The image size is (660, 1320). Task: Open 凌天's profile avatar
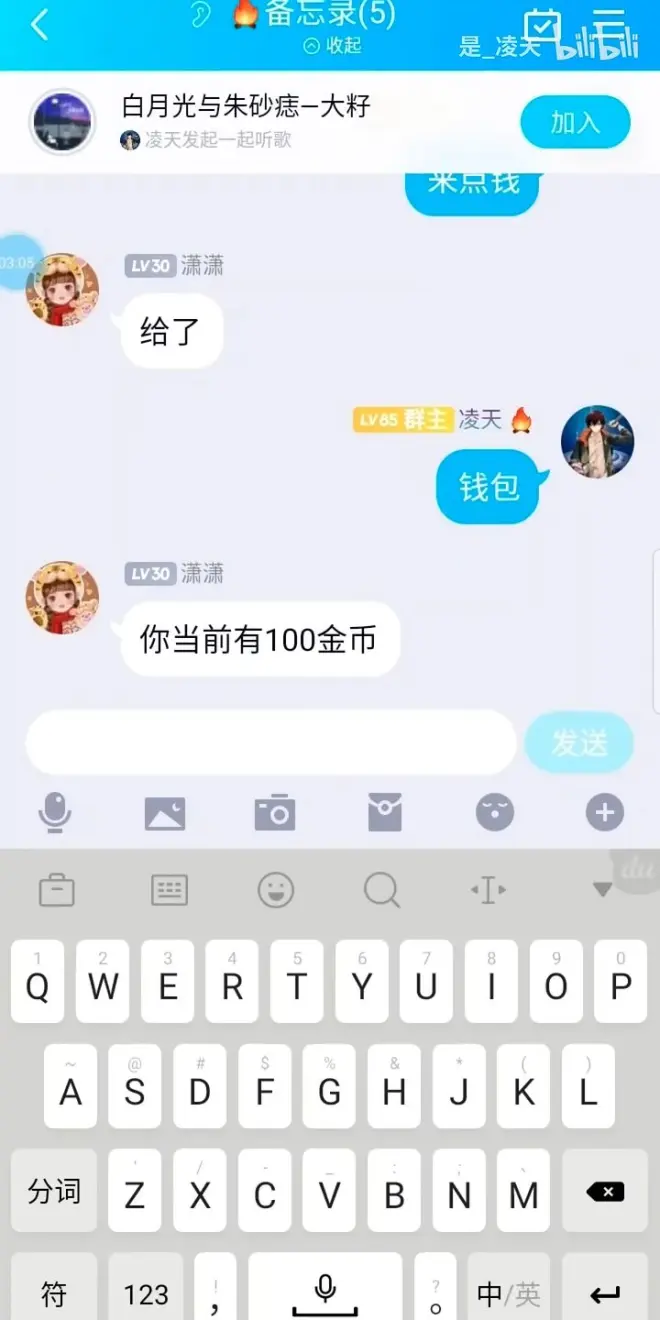(597, 442)
